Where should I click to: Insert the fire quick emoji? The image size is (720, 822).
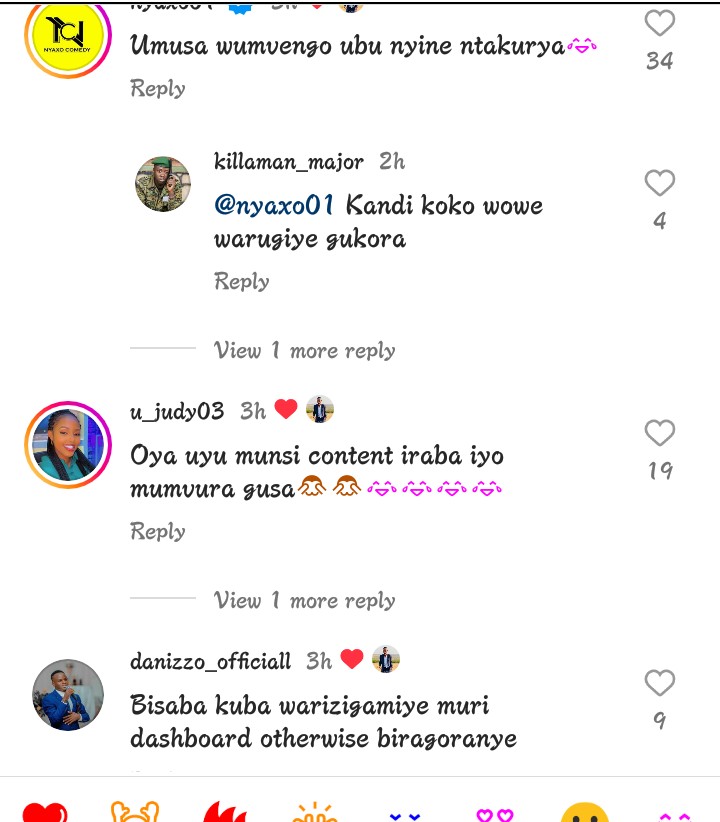[x=224, y=811]
